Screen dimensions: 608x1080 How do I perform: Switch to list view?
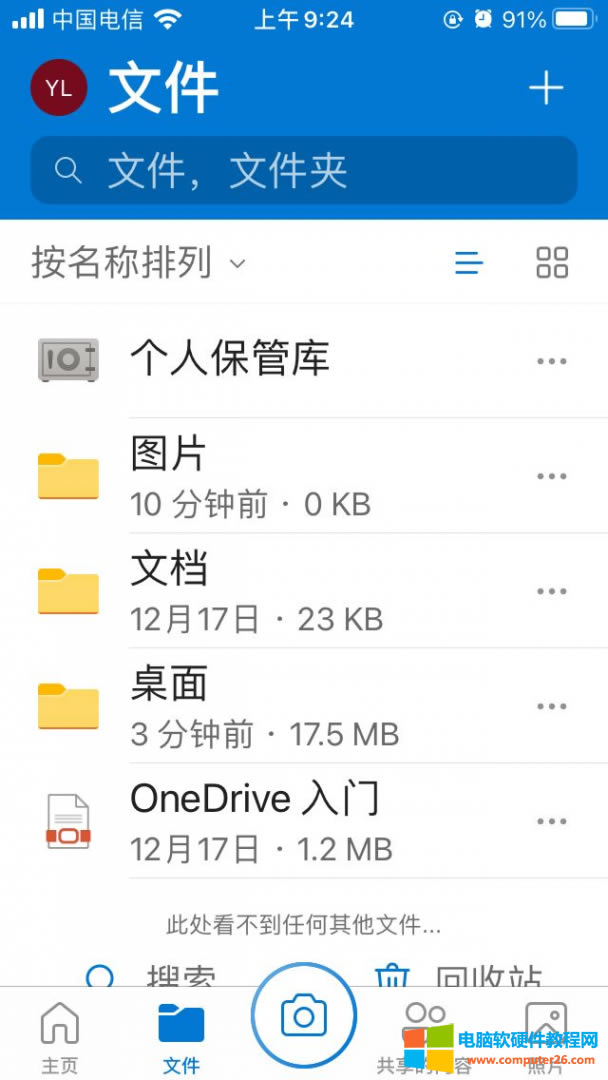(x=469, y=263)
